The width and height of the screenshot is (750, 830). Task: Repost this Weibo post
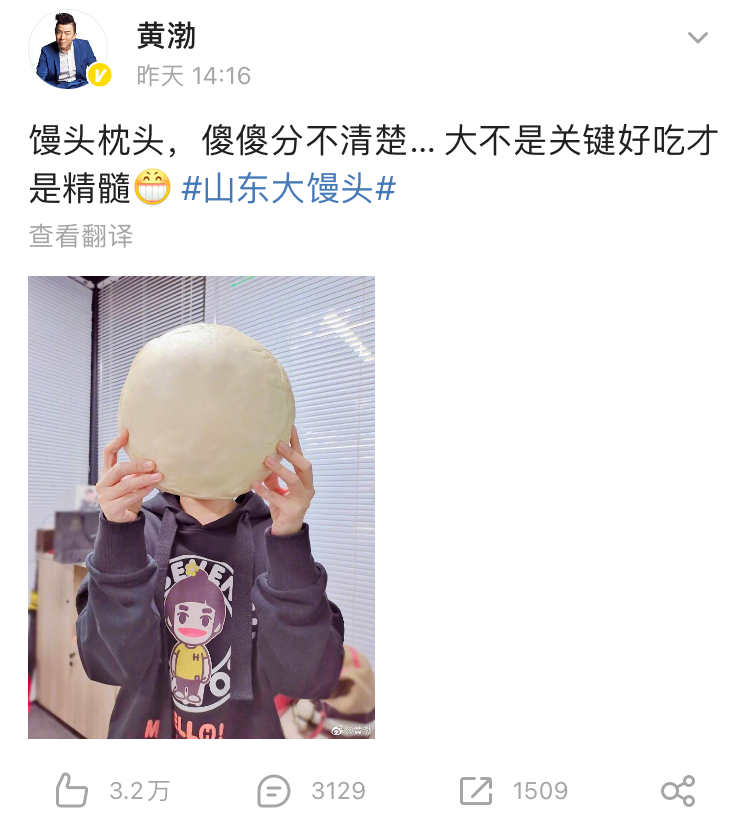(476, 791)
